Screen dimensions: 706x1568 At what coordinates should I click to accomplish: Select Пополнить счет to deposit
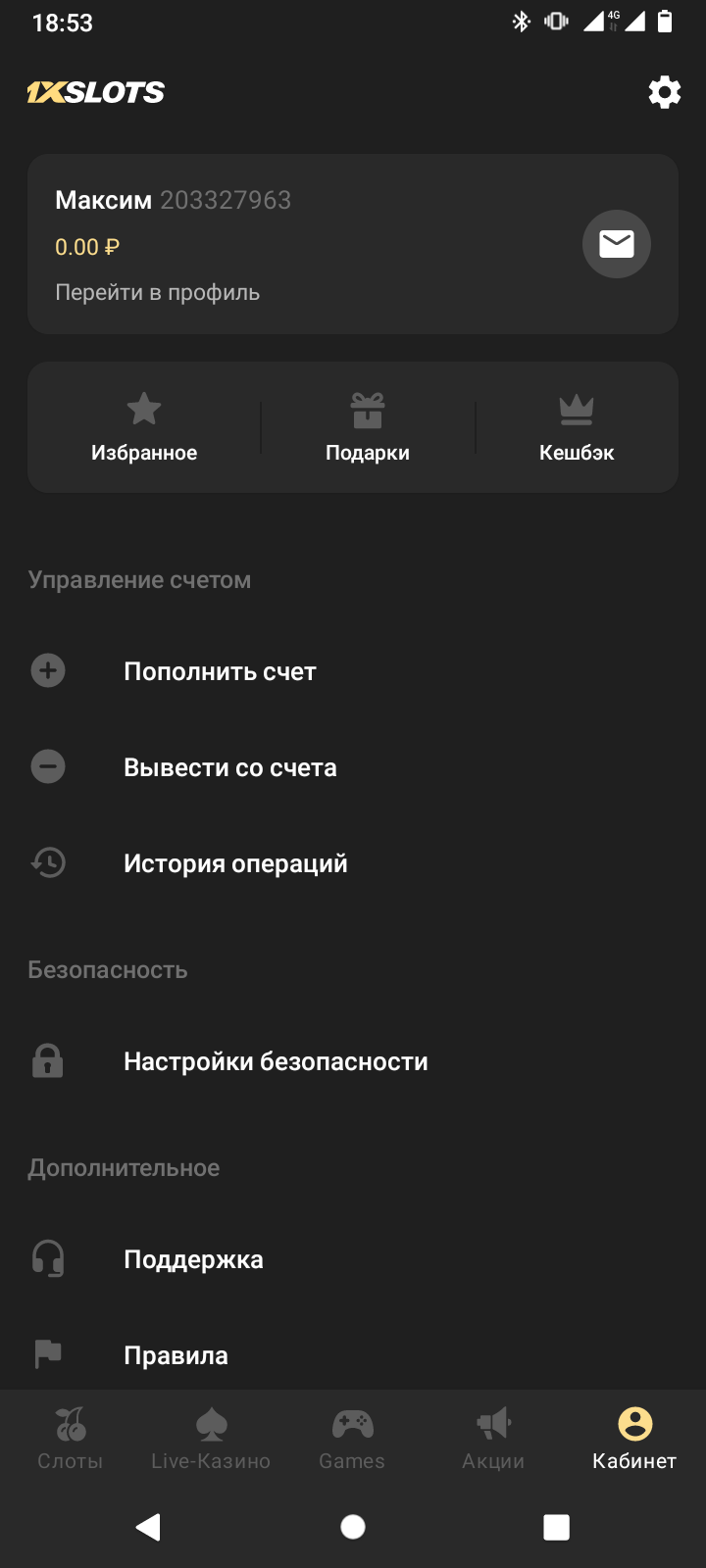click(220, 671)
